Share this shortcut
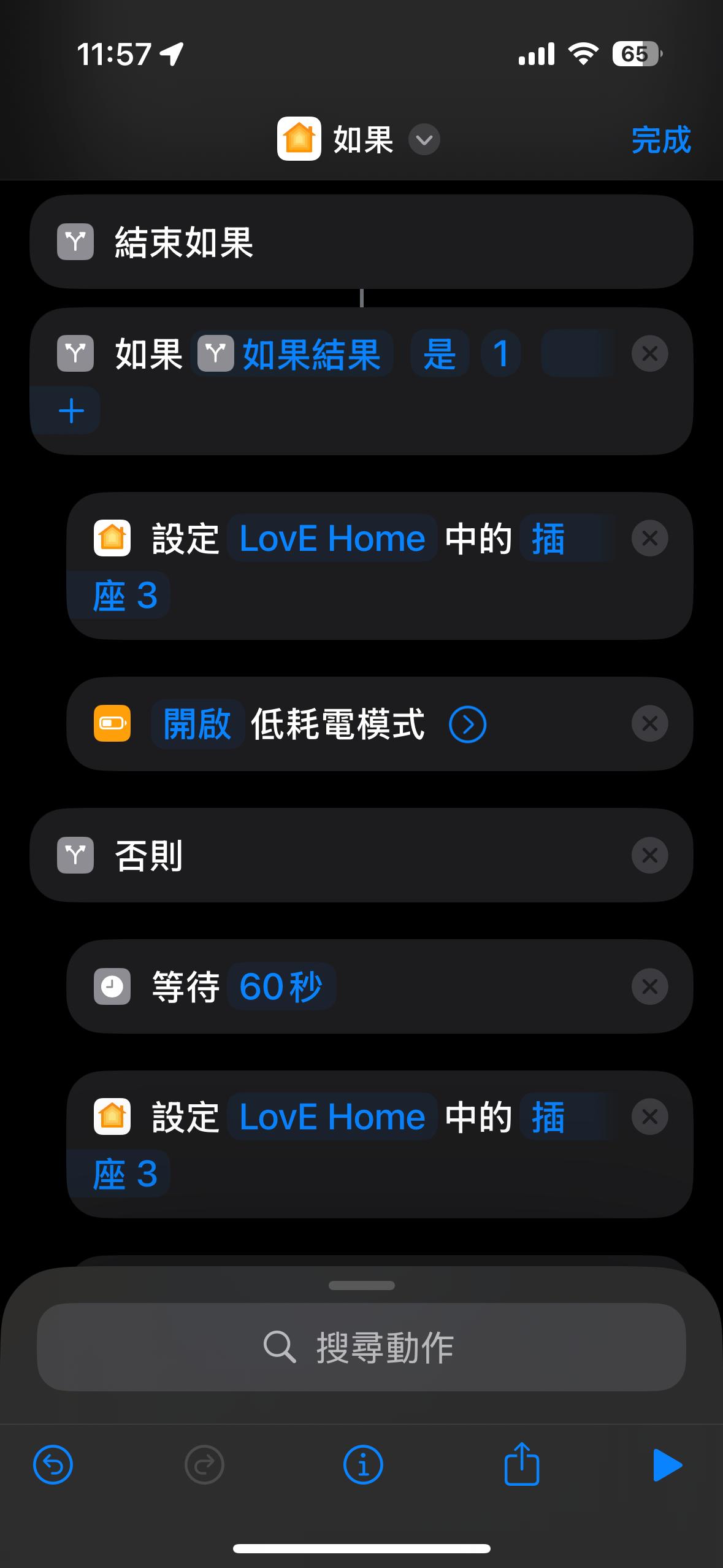Image resolution: width=723 pixels, height=1568 pixels. [x=521, y=1464]
